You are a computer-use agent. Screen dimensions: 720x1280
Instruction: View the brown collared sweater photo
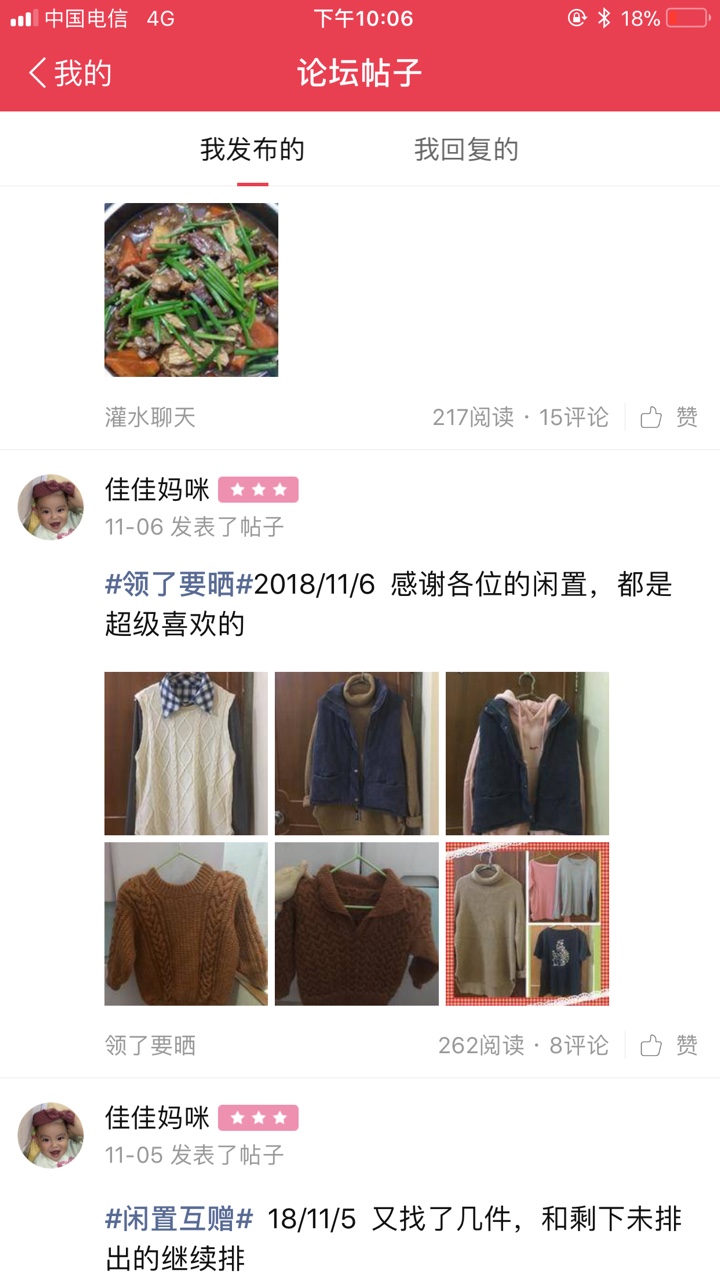click(357, 924)
